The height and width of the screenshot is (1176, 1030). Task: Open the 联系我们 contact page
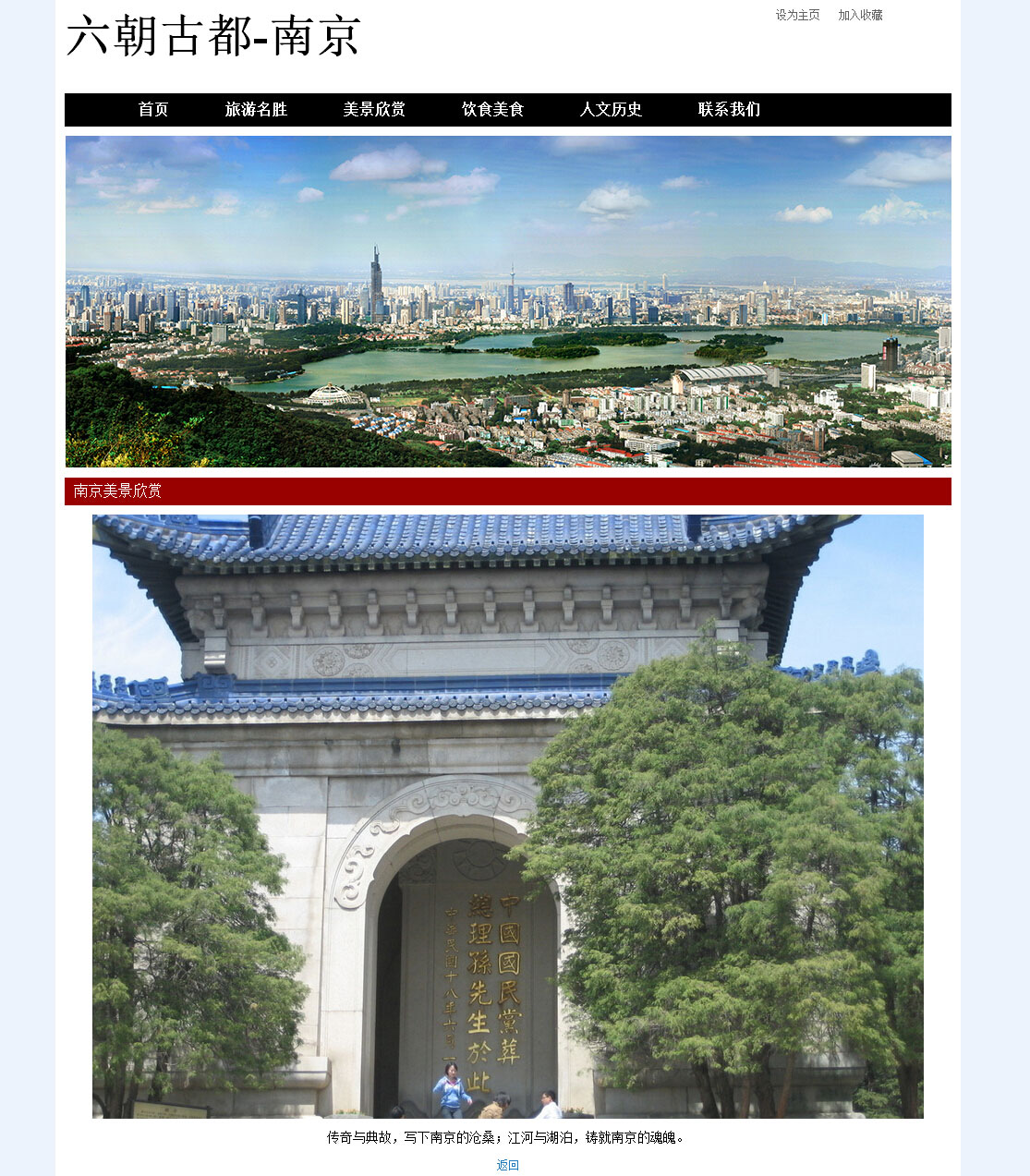pyautogui.click(x=729, y=109)
